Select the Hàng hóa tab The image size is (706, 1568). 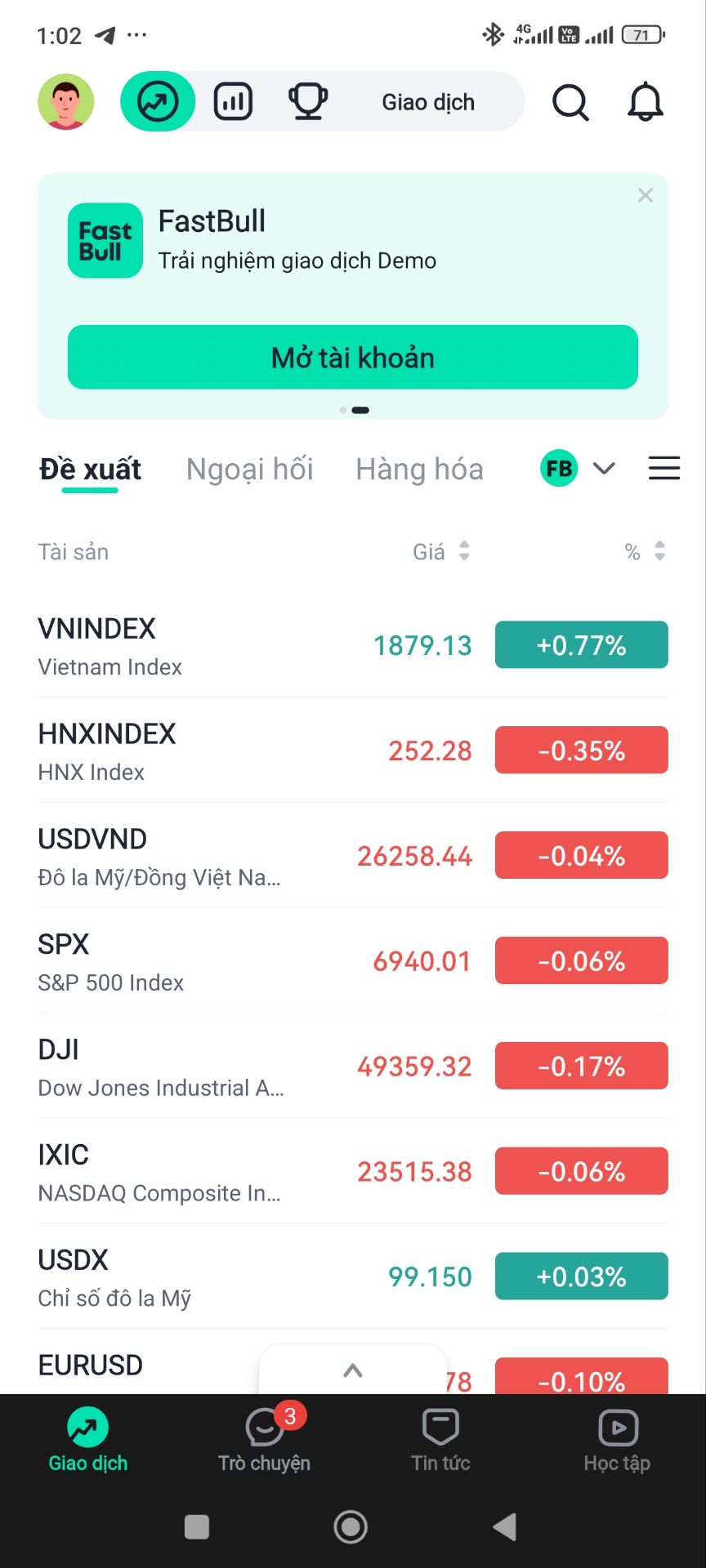point(419,470)
